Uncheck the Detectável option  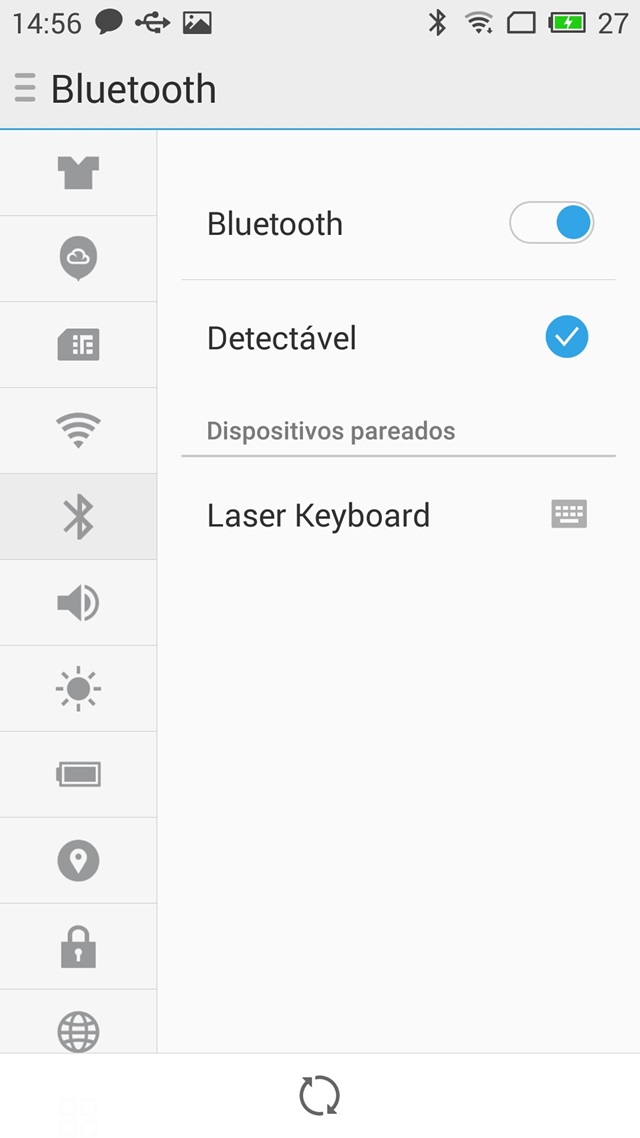pos(567,337)
